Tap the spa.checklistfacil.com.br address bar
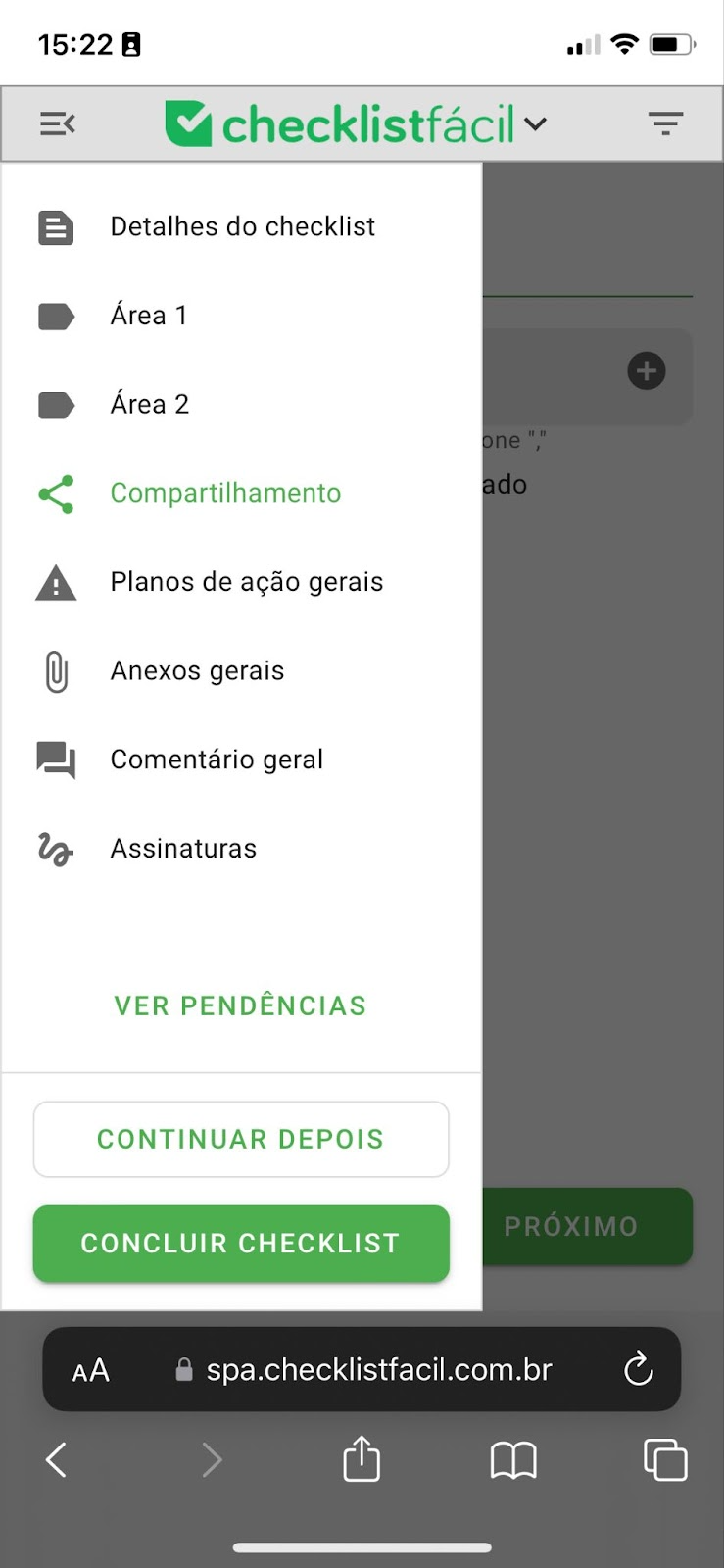Screen dimensions: 724x1568 pos(377,1370)
